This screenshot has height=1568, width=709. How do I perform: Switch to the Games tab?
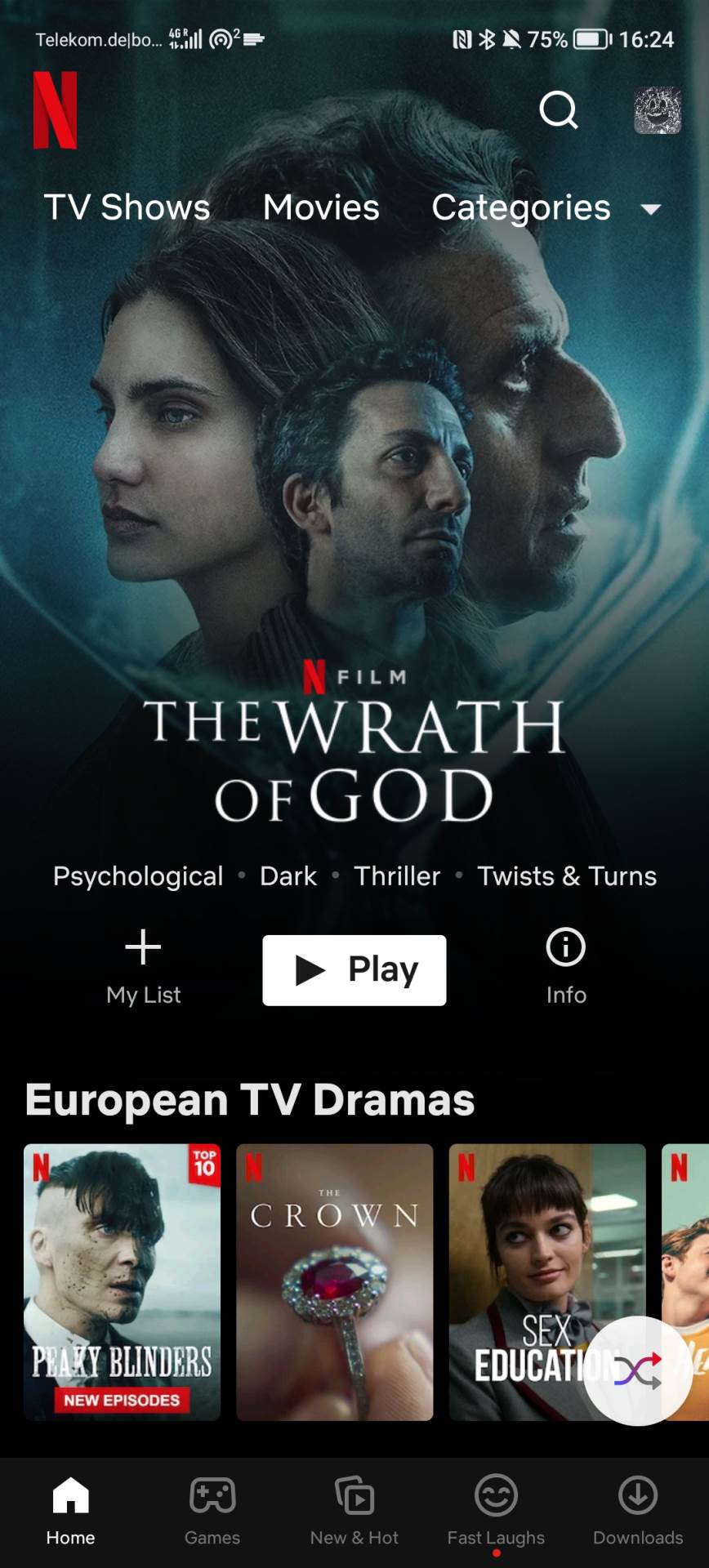coord(212,1511)
